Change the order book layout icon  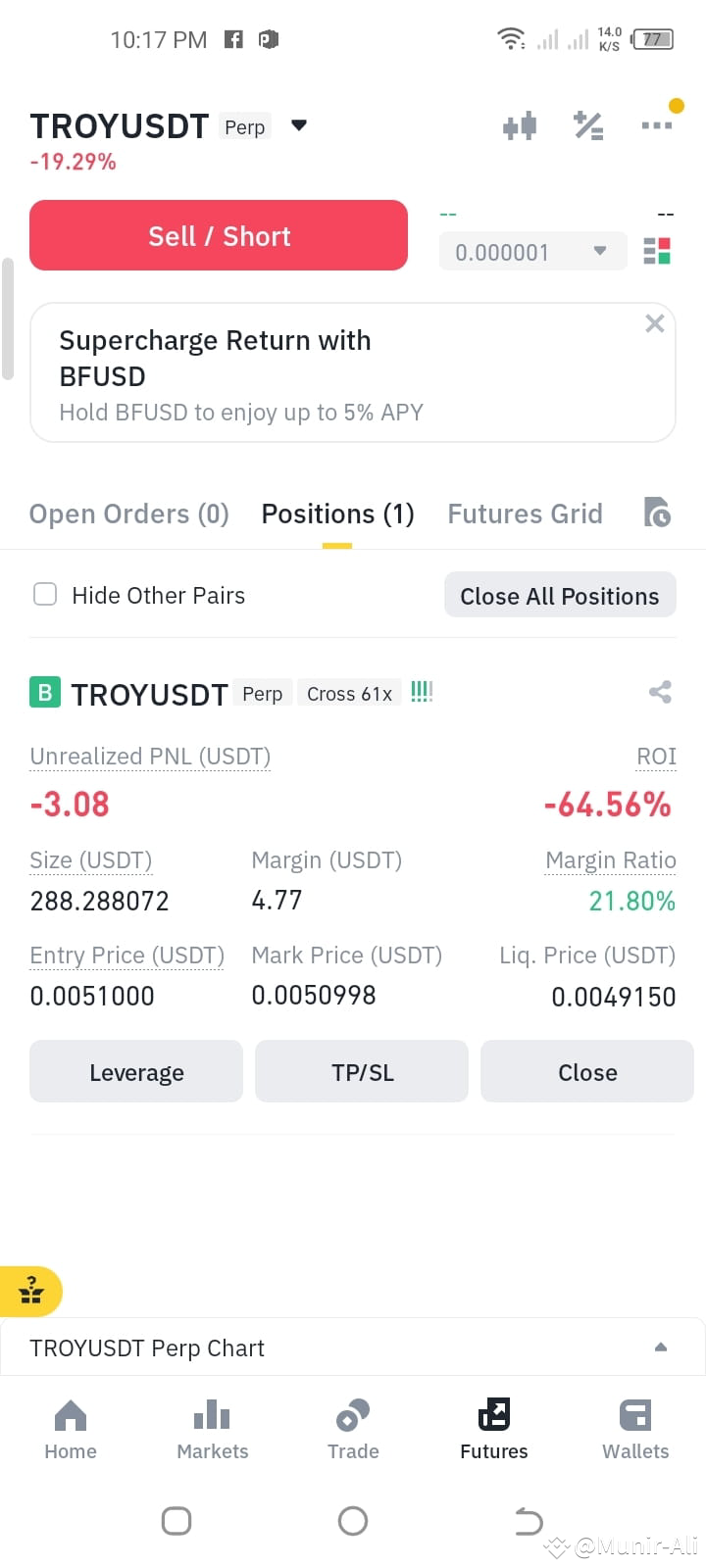[x=657, y=251]
